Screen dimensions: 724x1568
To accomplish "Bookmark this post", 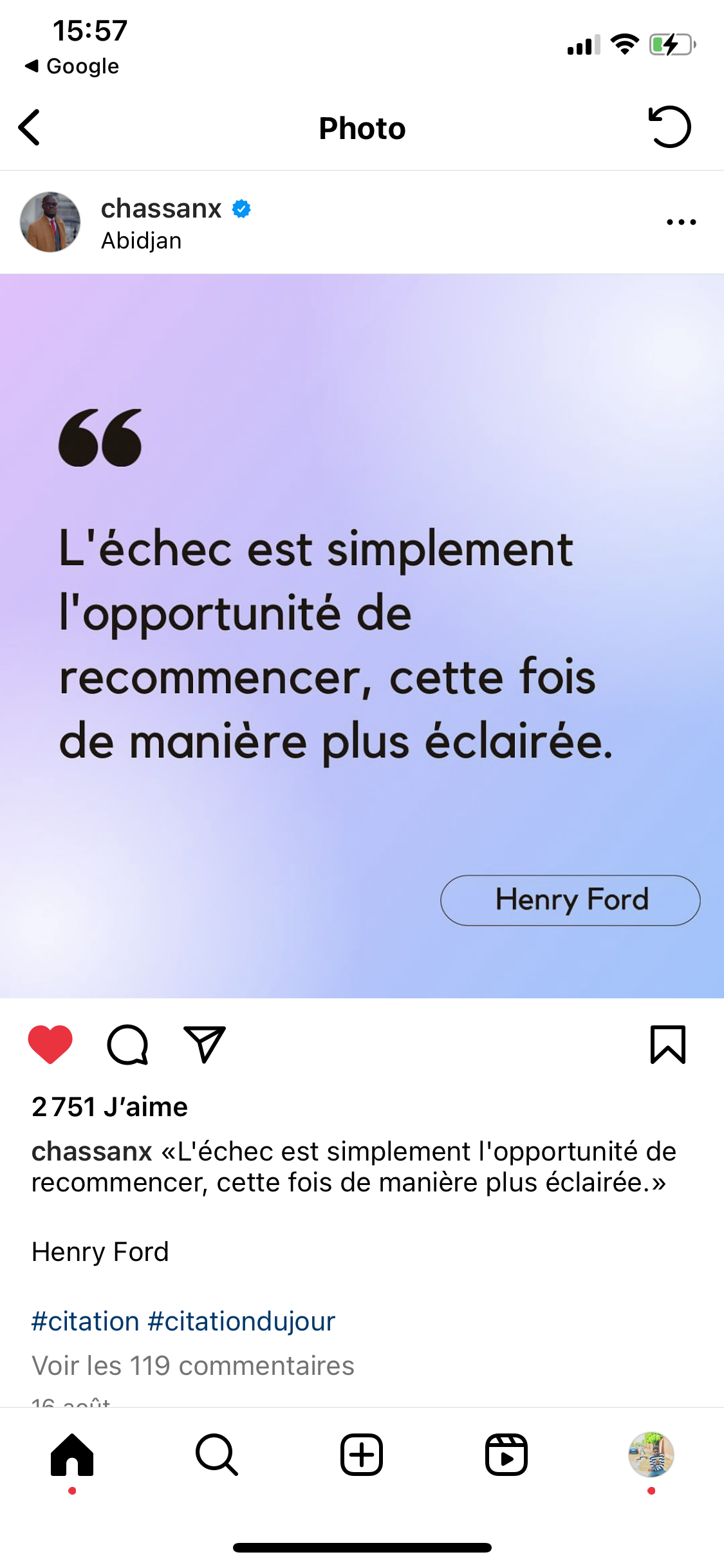I will pos(668,1044).
